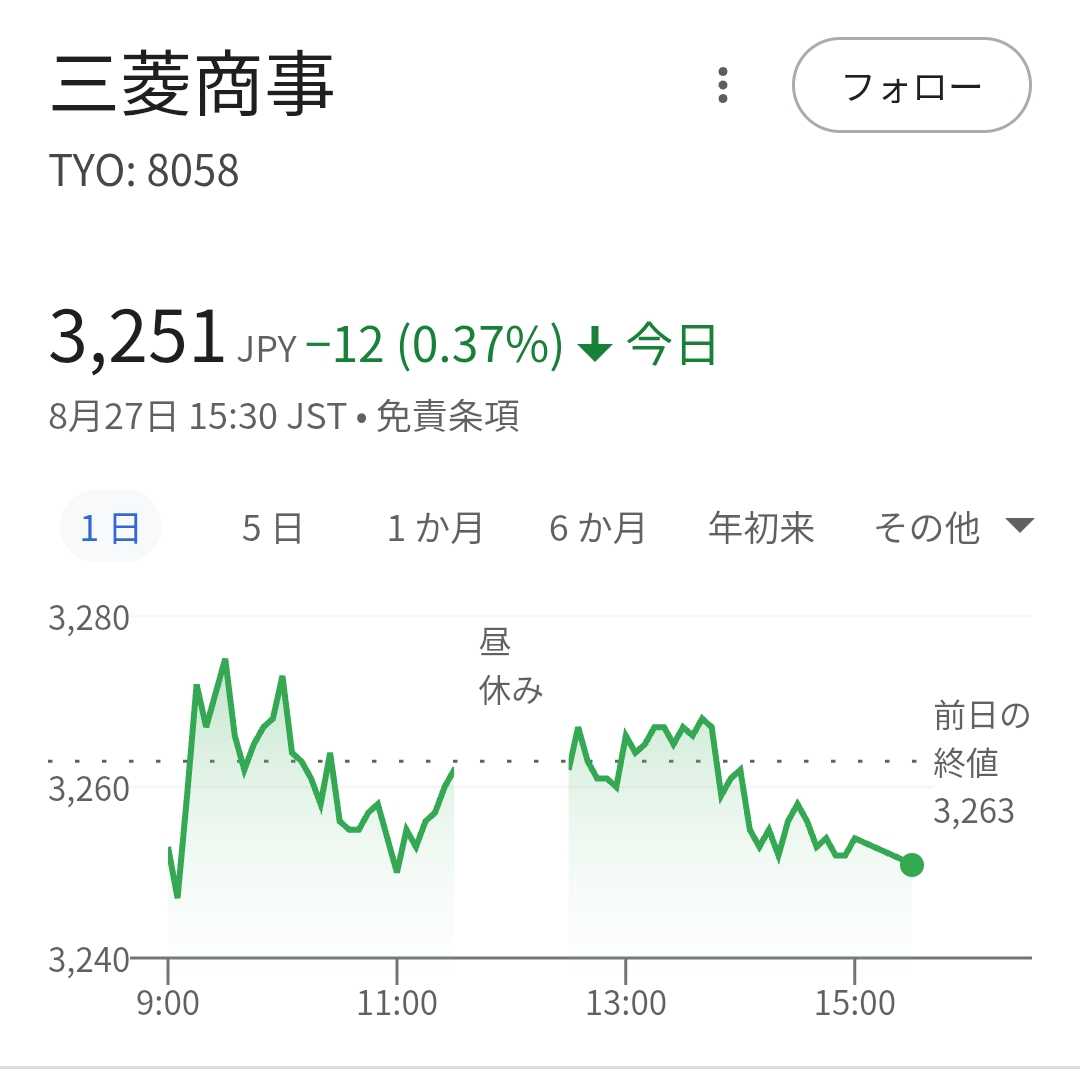Open the 免責条項 disclaimer link
Image resolution: width=1080 pixels, height=1072 pixels.
[447, 416]
